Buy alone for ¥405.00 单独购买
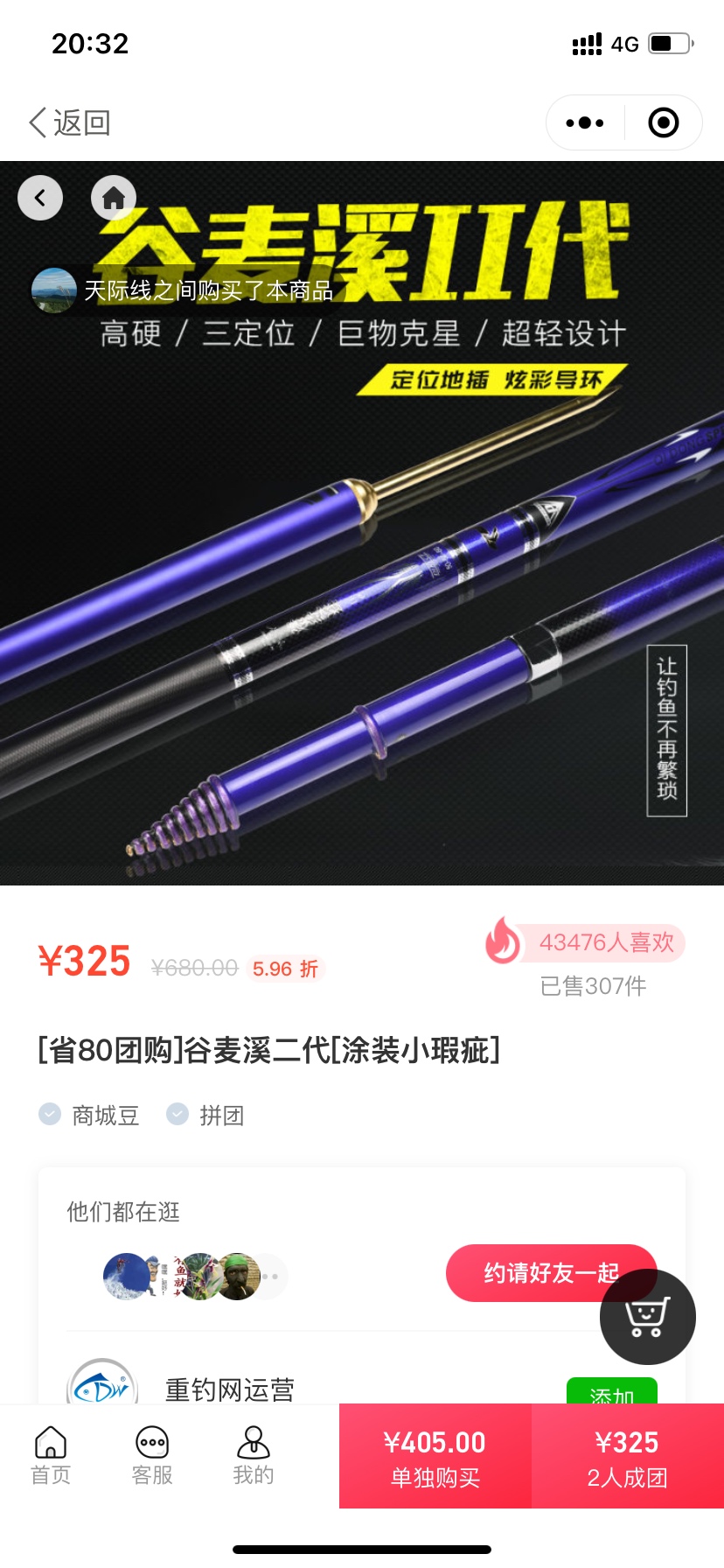The image size is (724, 1568). (435, 1457)
